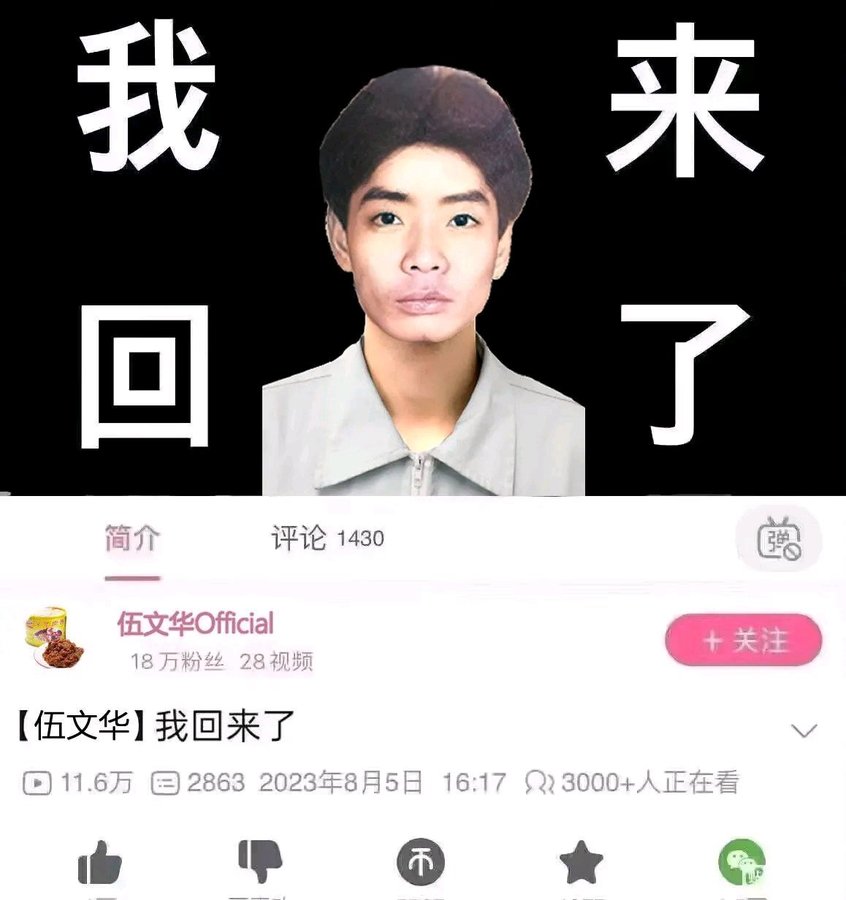Expand the video description chevron
846x900 pixels.
[x=804, y=730]
